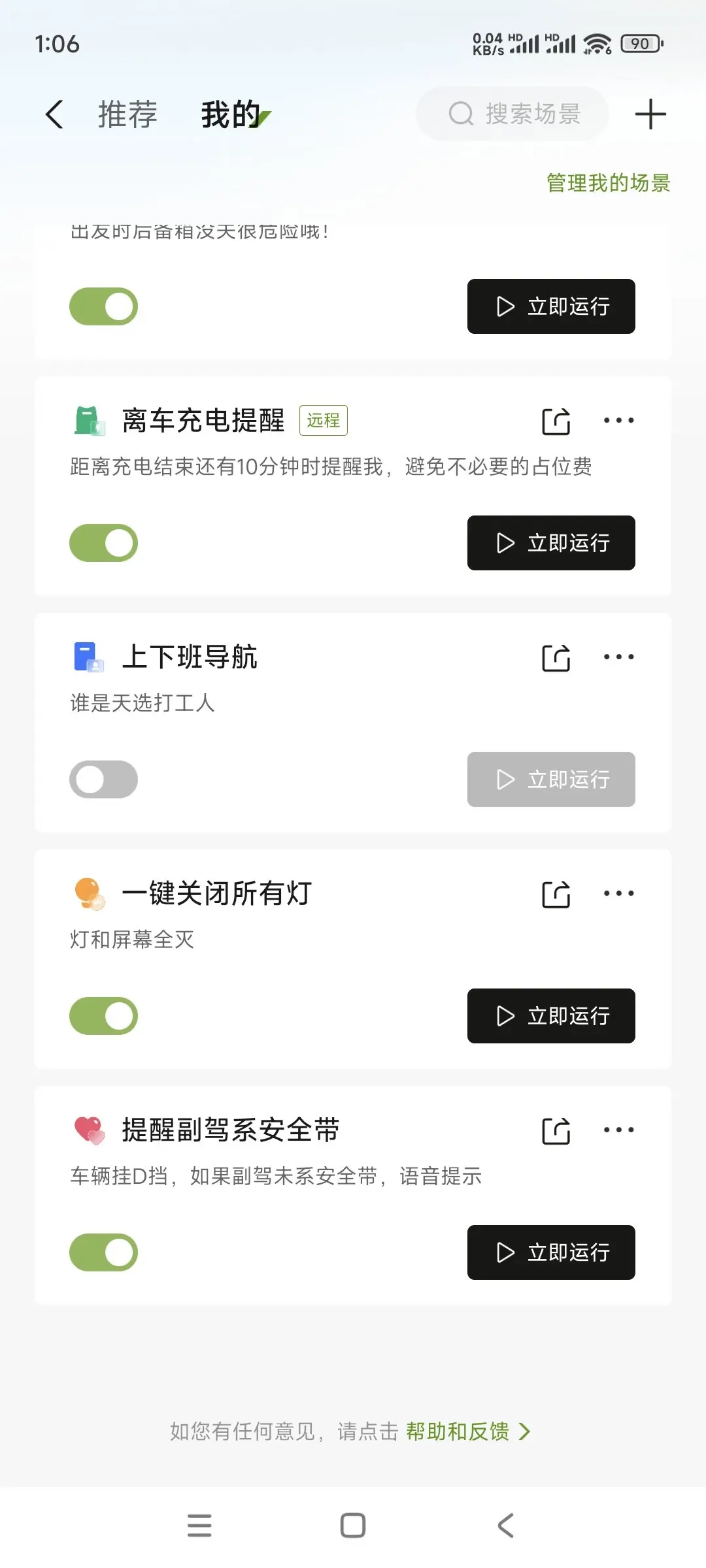Image resolution: width=706 pixels, height=1568 pixels.
Task: Run 提醒副驾系安全带 immediately
Action: tap(551, 1252)
